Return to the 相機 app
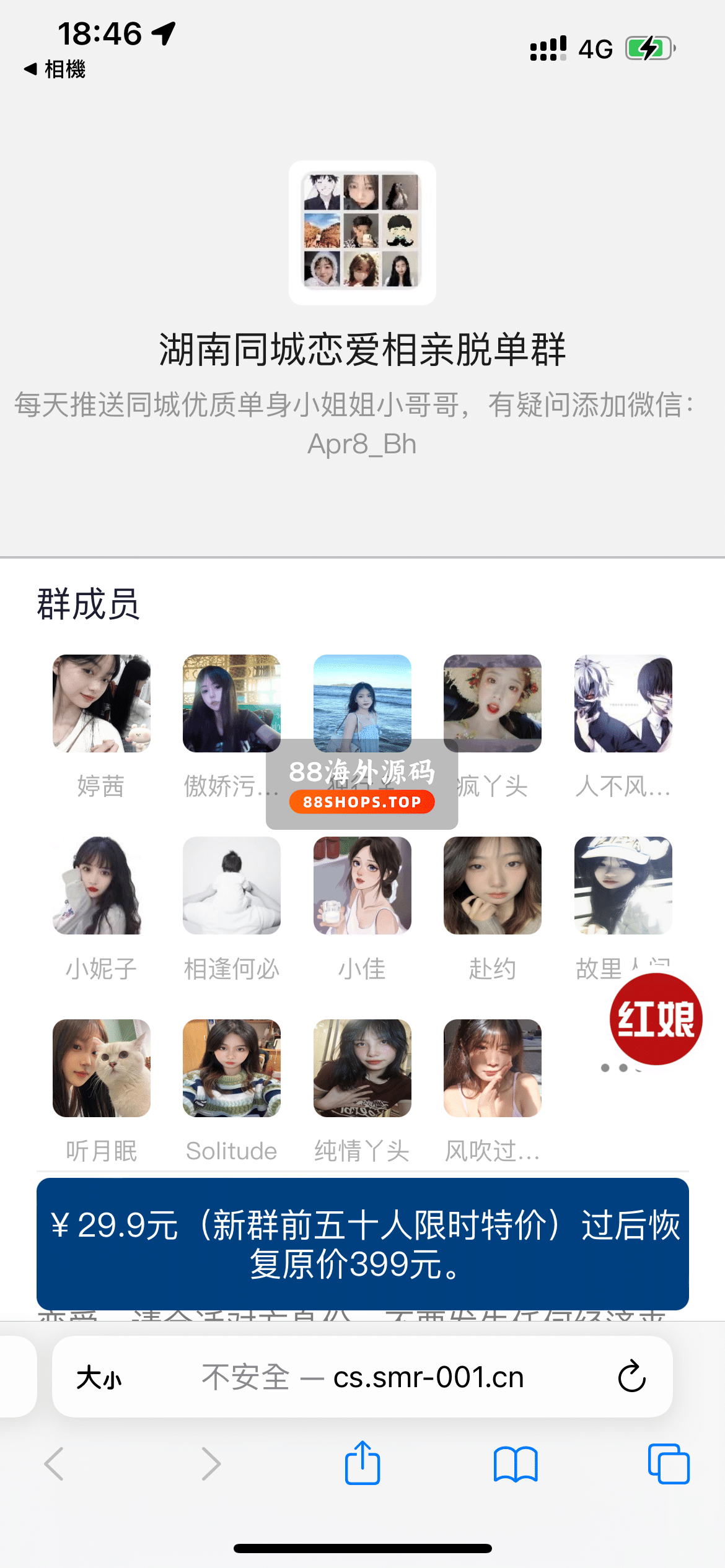The height and width of the screenshot is (1568, 725). tap(55, 69)
